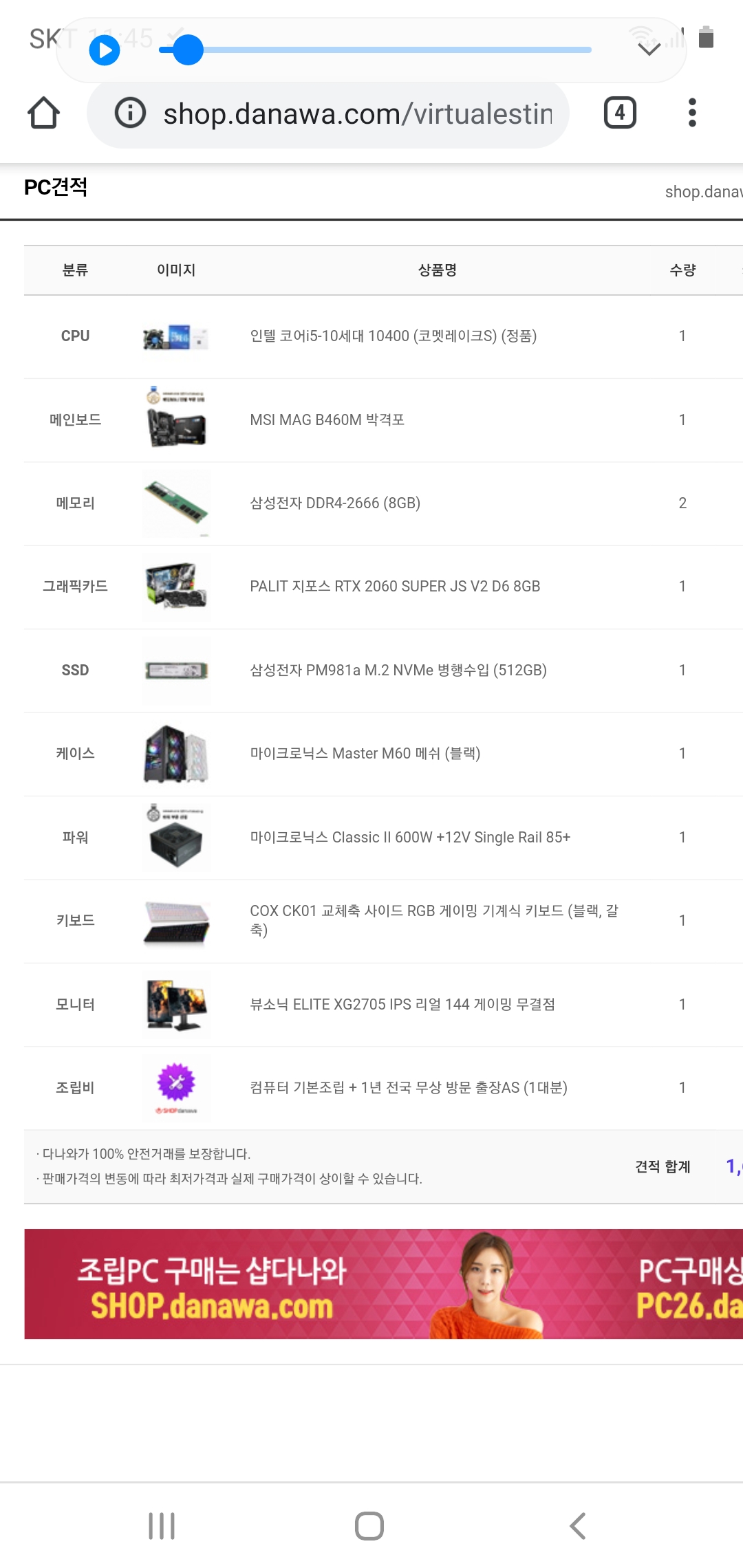
Task: Play the floating media player
Action: 105,50
